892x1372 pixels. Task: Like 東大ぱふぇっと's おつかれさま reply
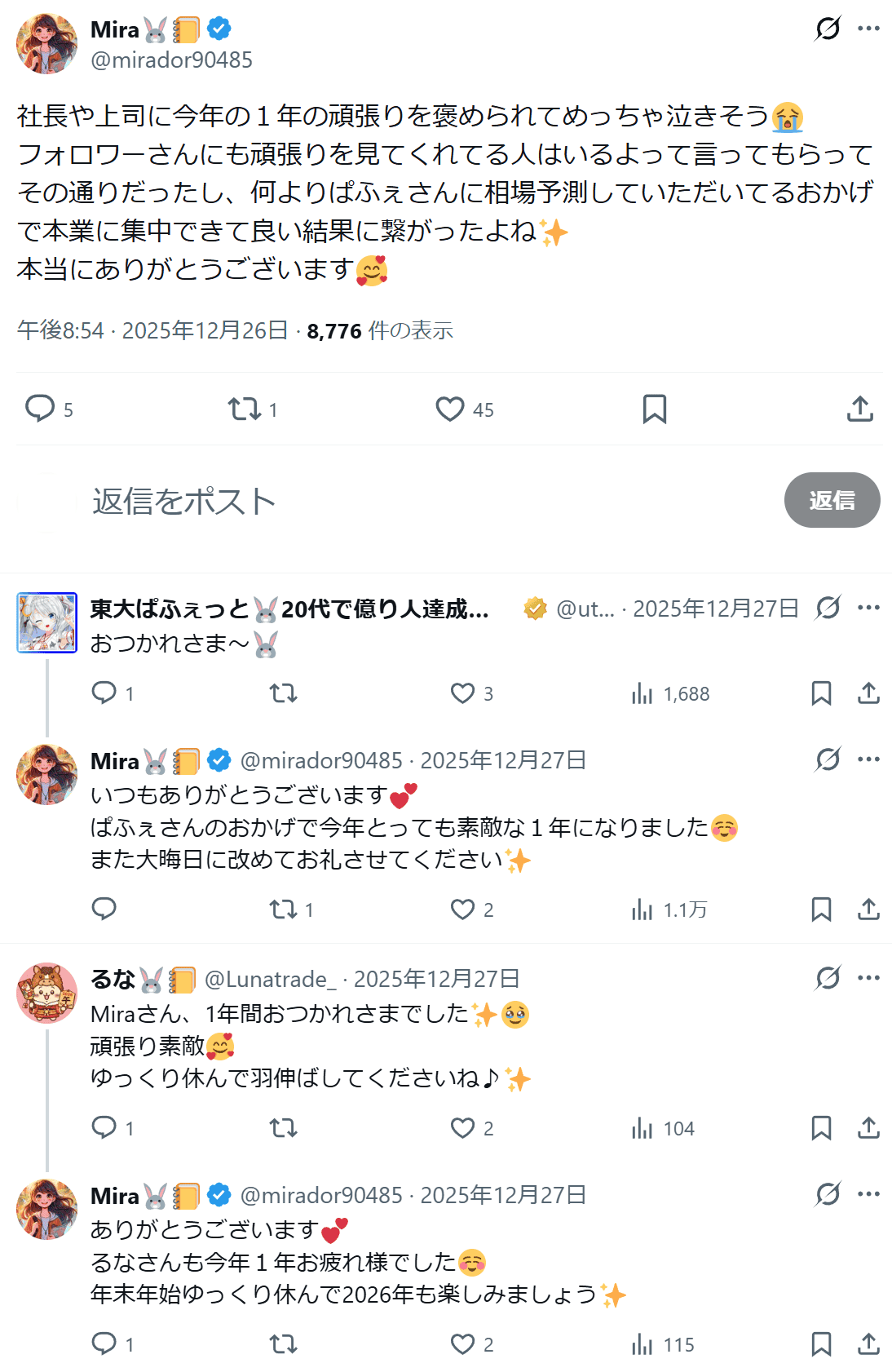pos(463,693)
